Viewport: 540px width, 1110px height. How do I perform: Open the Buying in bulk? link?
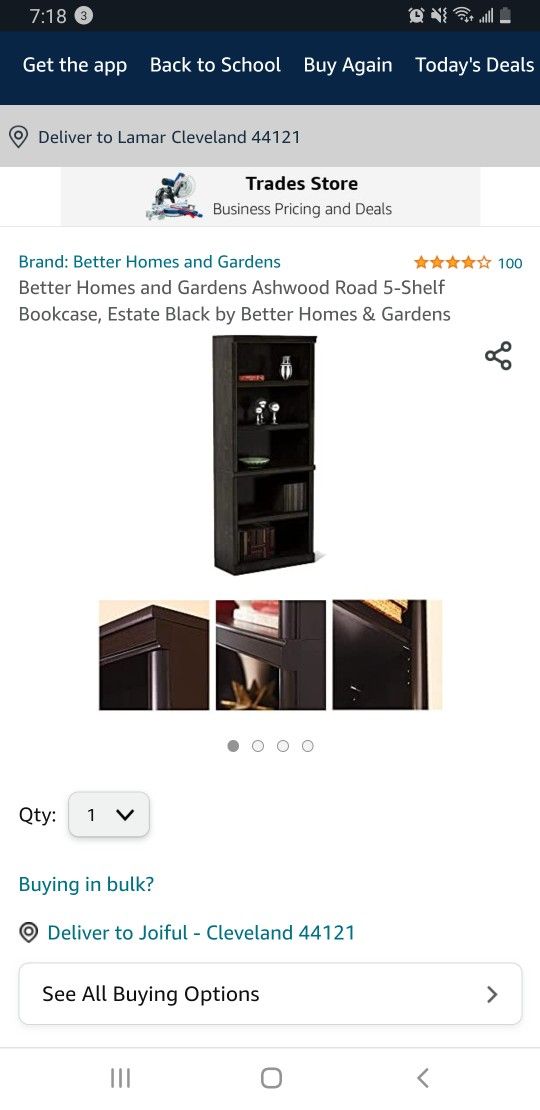[86, 884]
